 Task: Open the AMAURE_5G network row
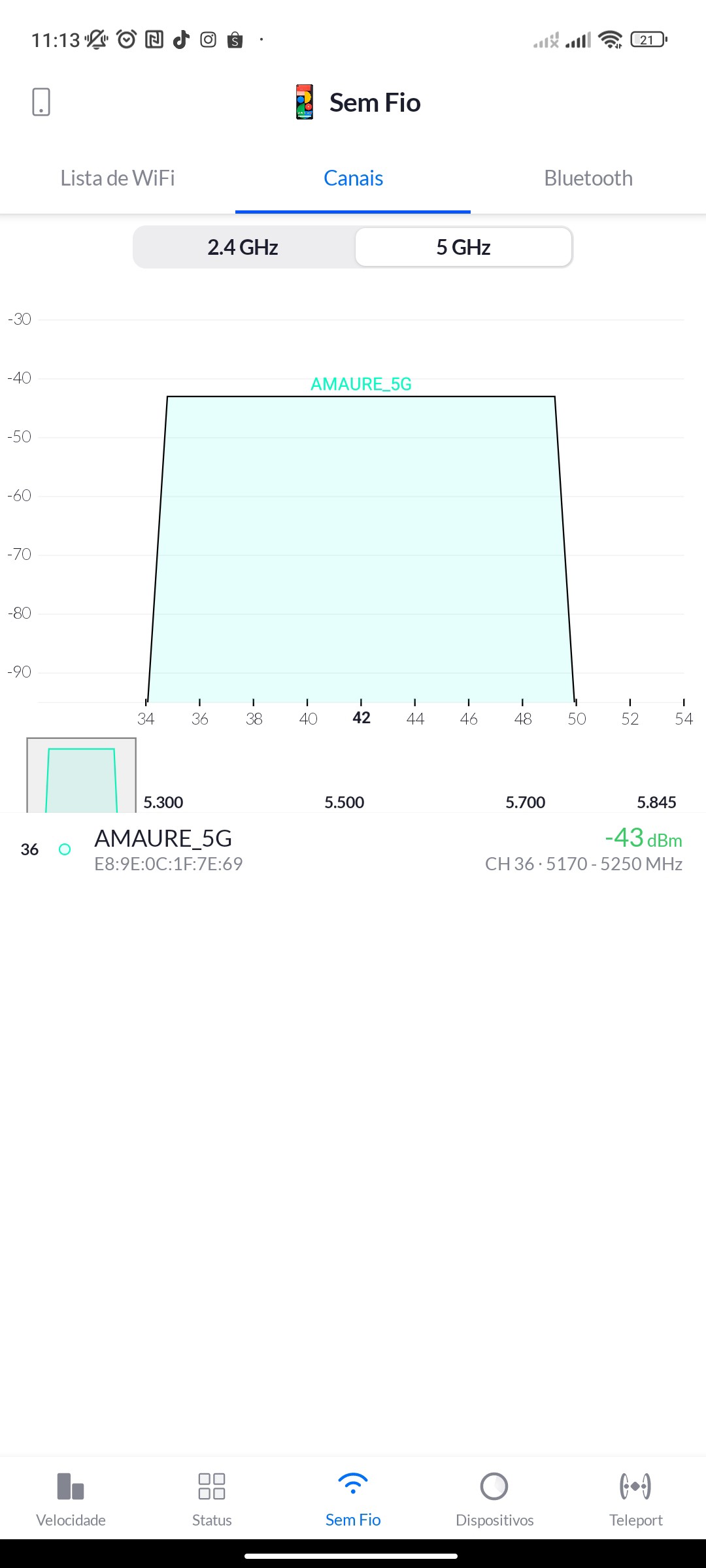353,849
